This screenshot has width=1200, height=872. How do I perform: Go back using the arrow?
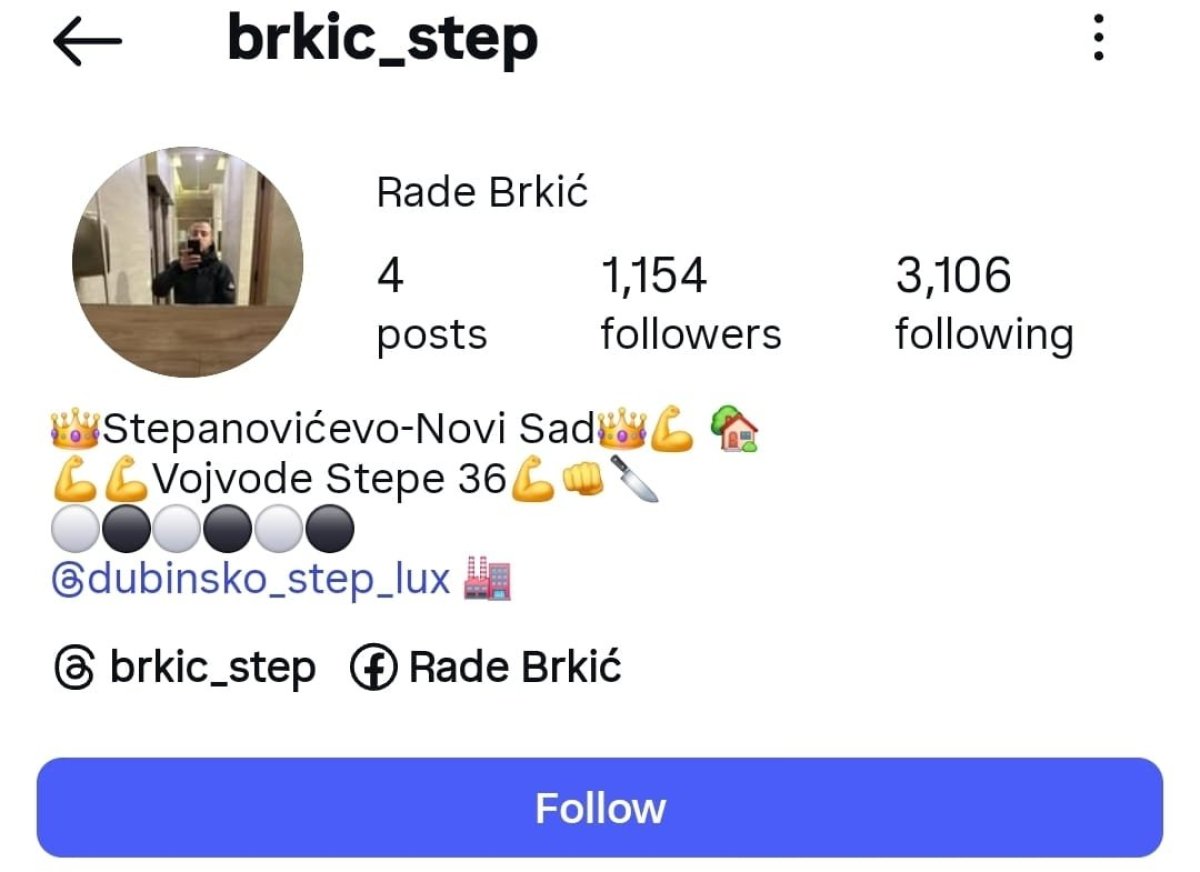click(x=86, y=42)
